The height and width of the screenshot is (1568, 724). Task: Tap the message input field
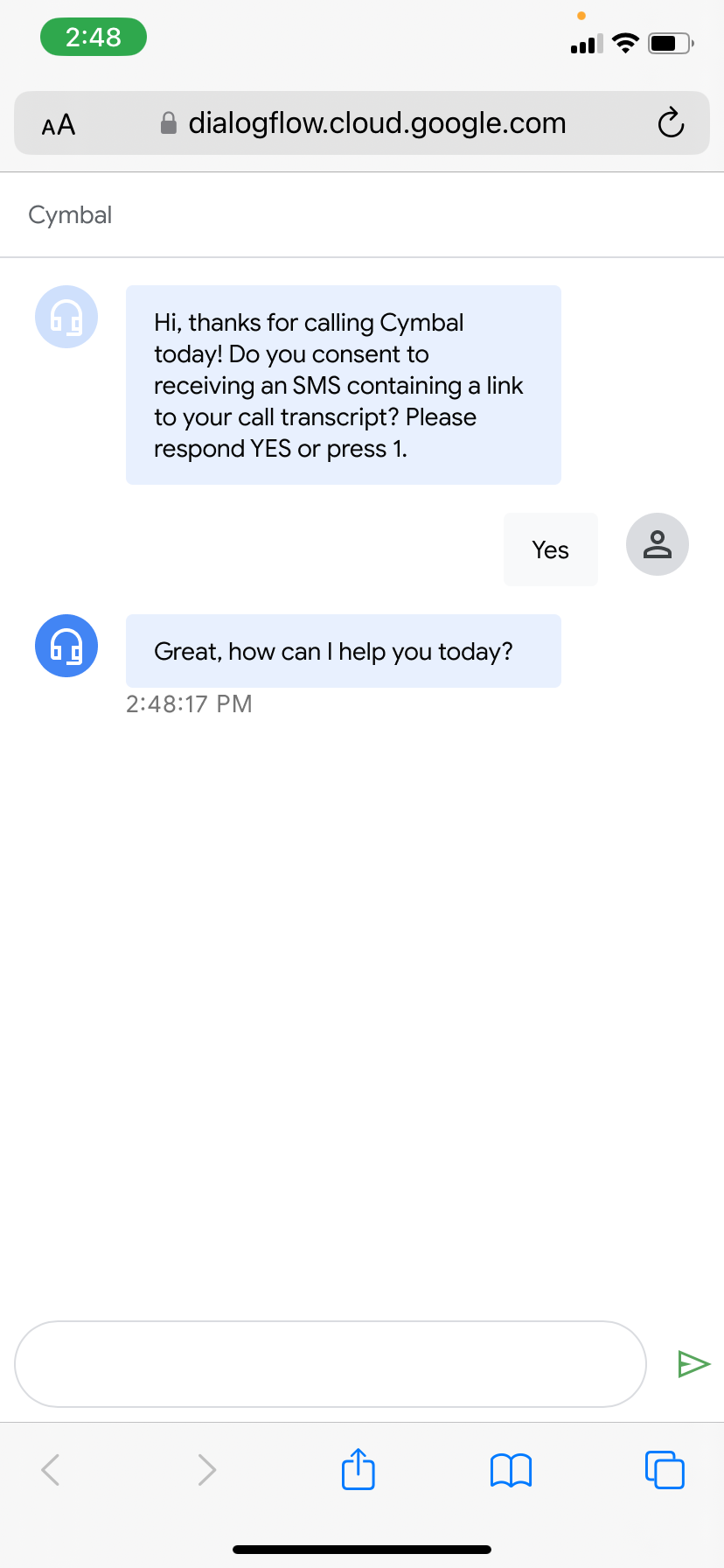point(331,1363)
